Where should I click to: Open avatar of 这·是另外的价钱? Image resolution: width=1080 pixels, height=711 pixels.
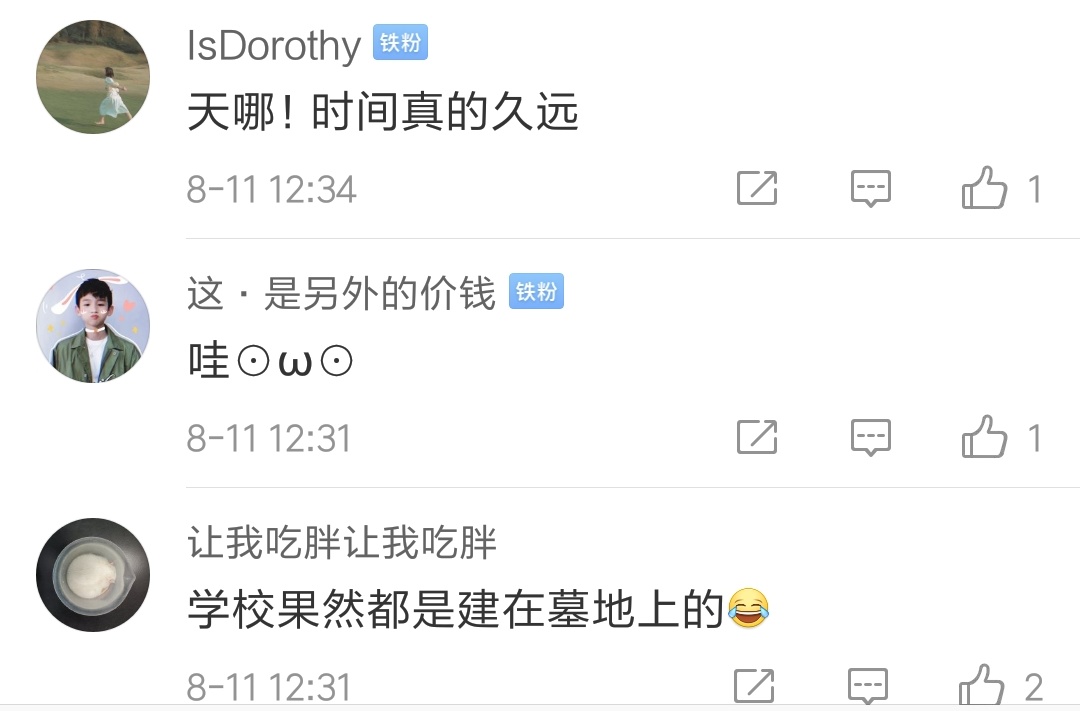click(x=93, y=325)
